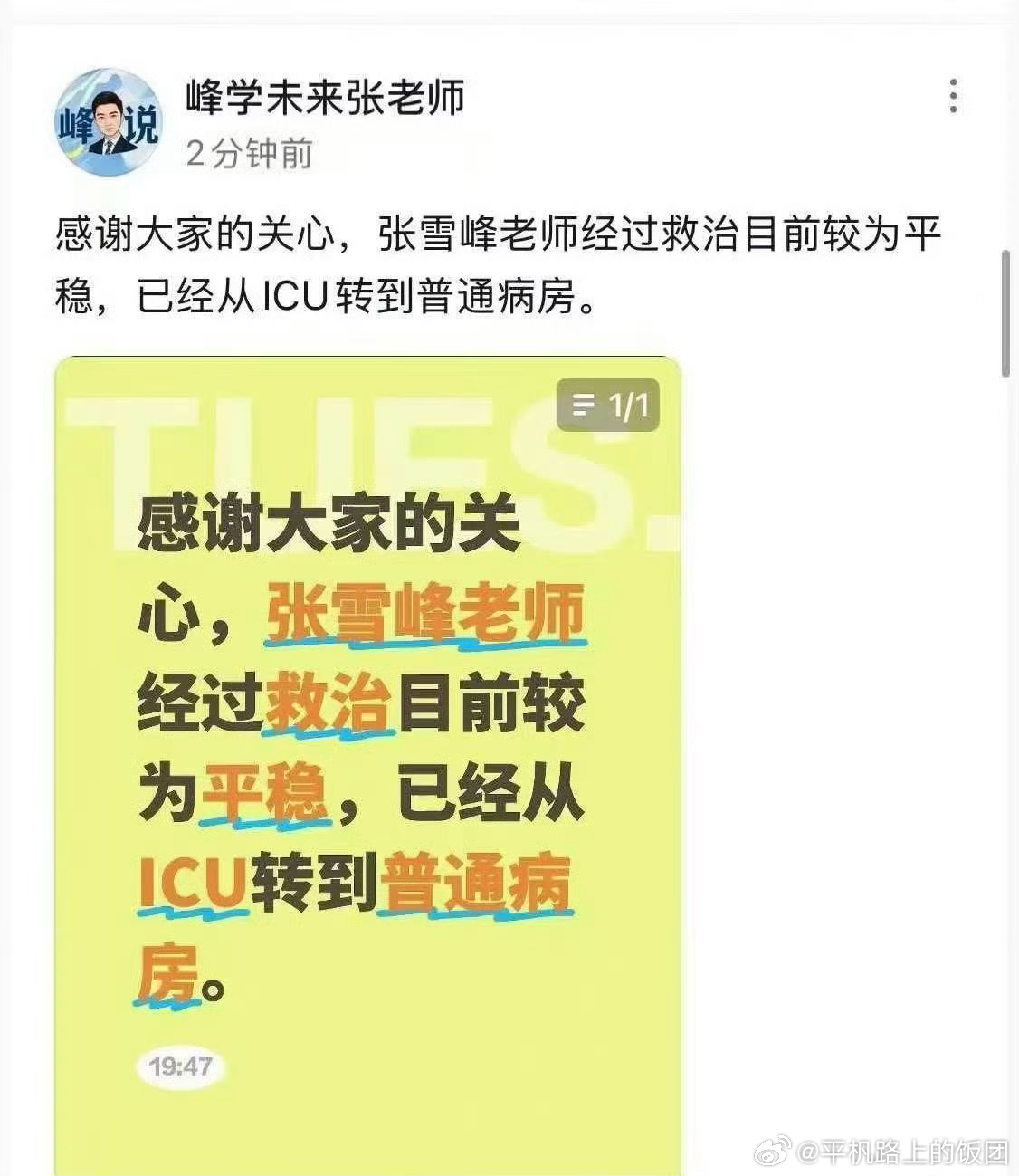Open the 峰学未来张老师 profile page
This screenshot has height=1176, width=1019.
point(326,100)
